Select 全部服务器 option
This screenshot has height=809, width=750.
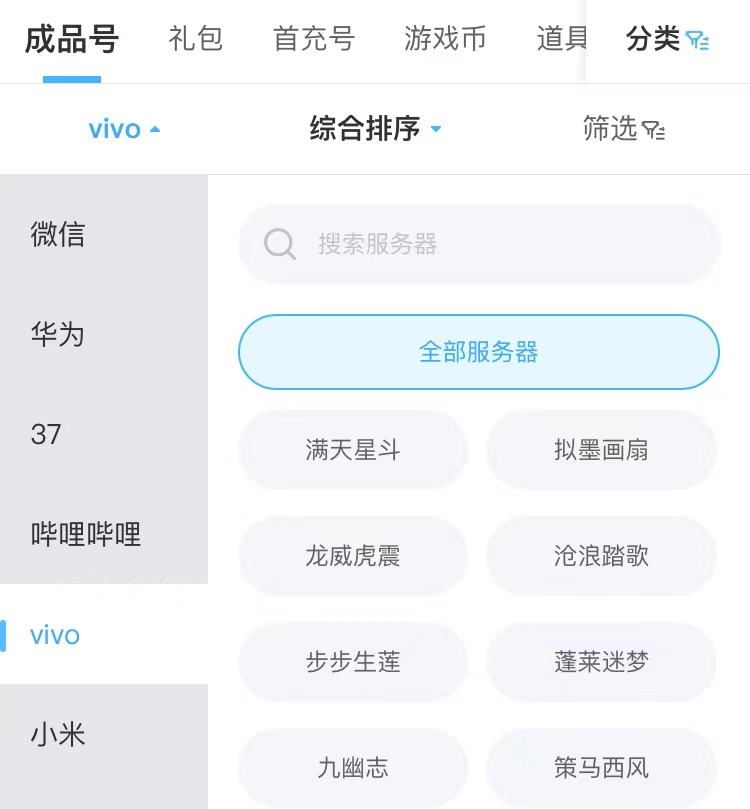coord(479,352)
